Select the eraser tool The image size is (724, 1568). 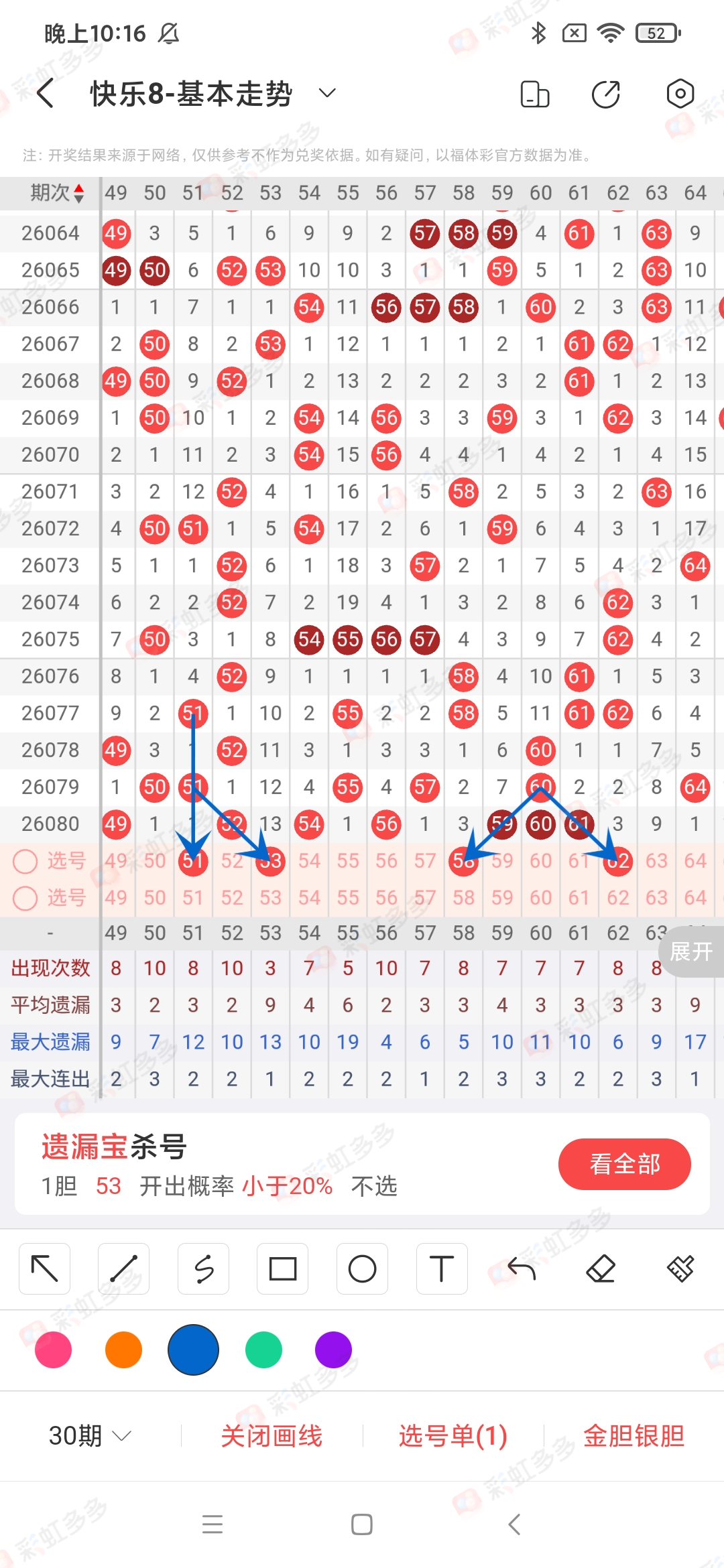[602, 1268]
